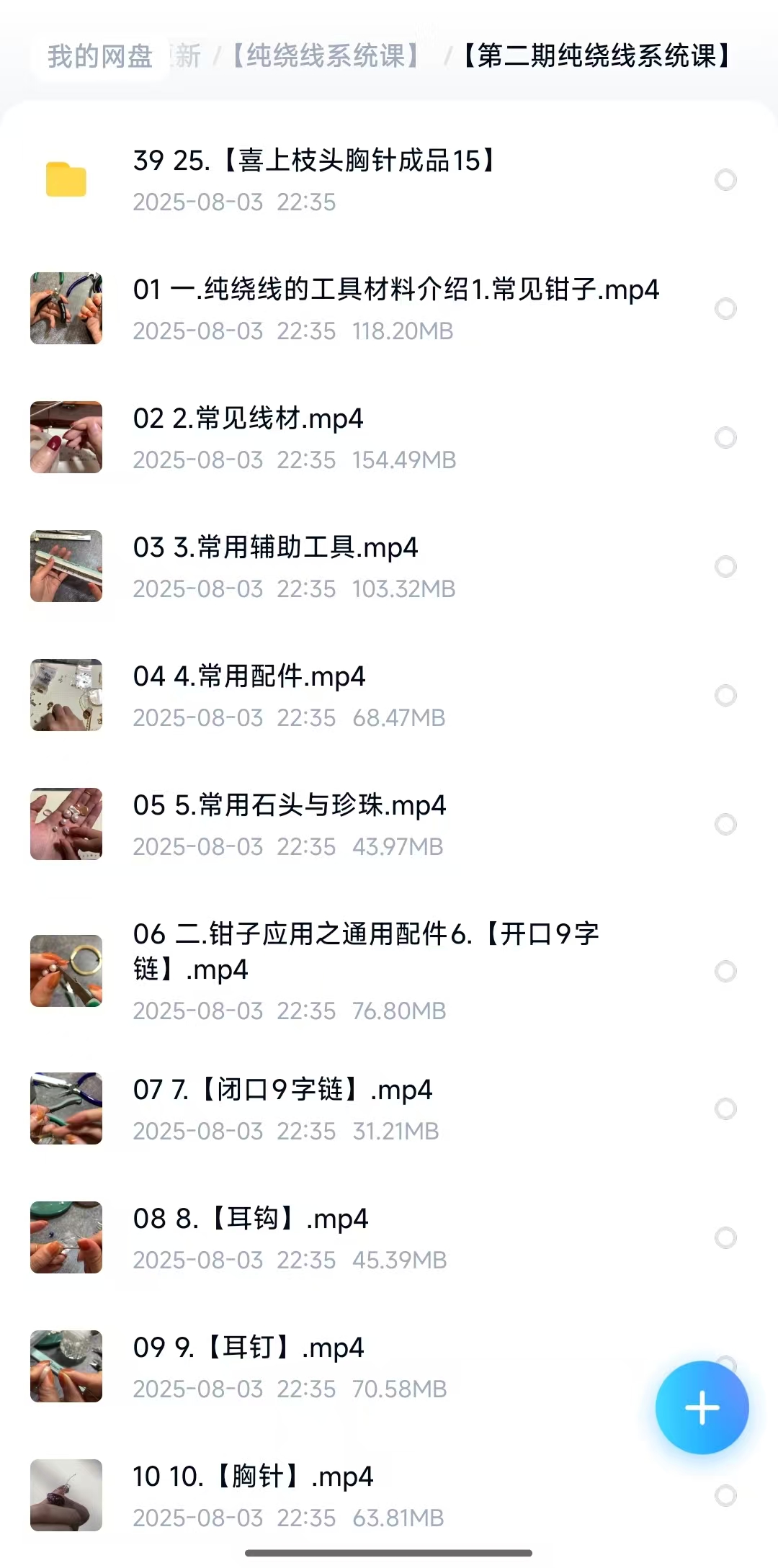Play 07 7.【闭口9字链】.mp4
The width and height of the screenshot is (778, 1568).
[282, 1090]
